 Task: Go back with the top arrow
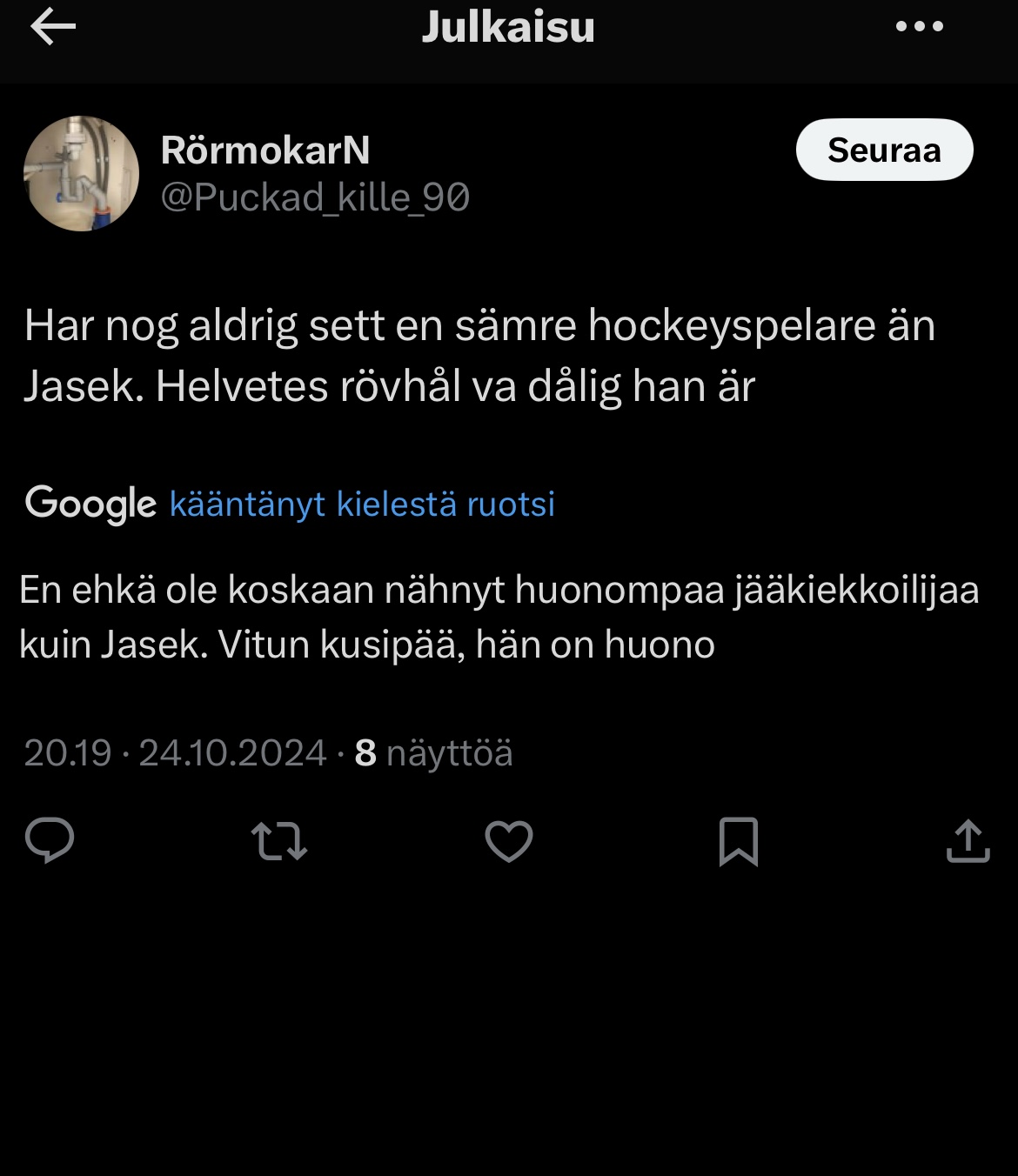pos(53,28)
